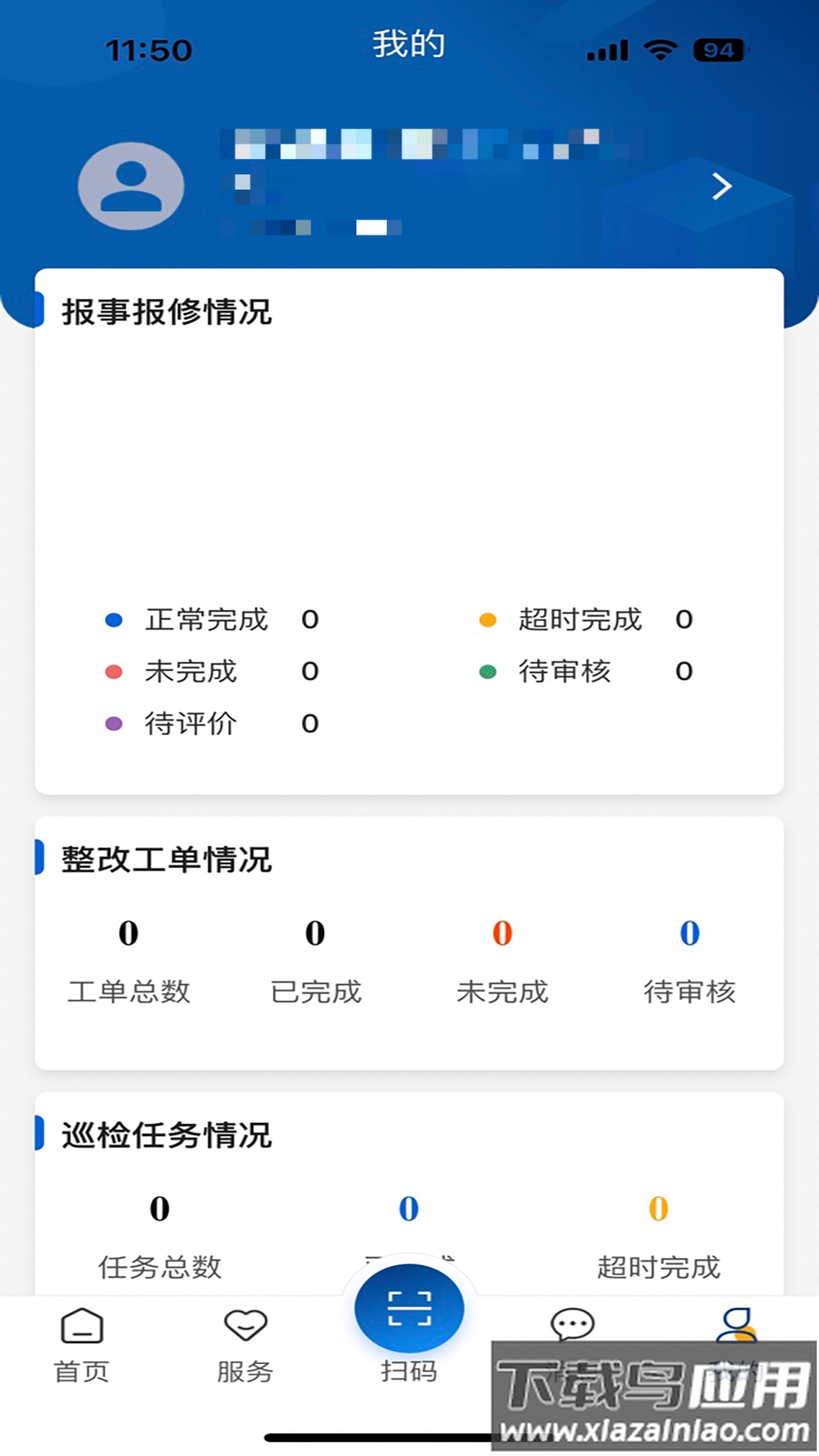This screenshot has width=819, height=1456.
Task: View the 待审核 work order count
Action: (689, 934)
